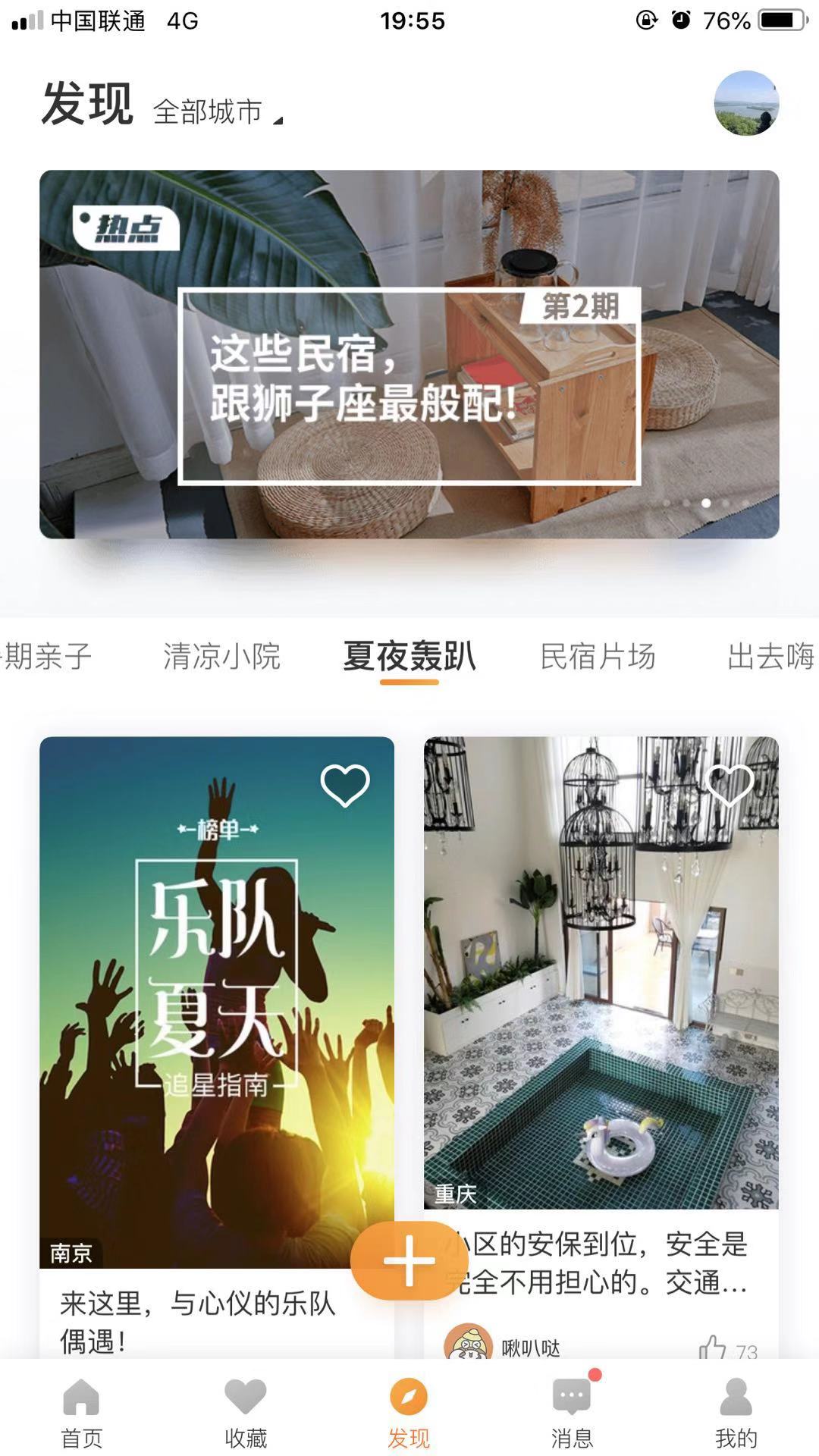The width and height of the screenshot is (819, 1456).
Task: Switch to the 期亲子 tab
Action: coord(47,656)
